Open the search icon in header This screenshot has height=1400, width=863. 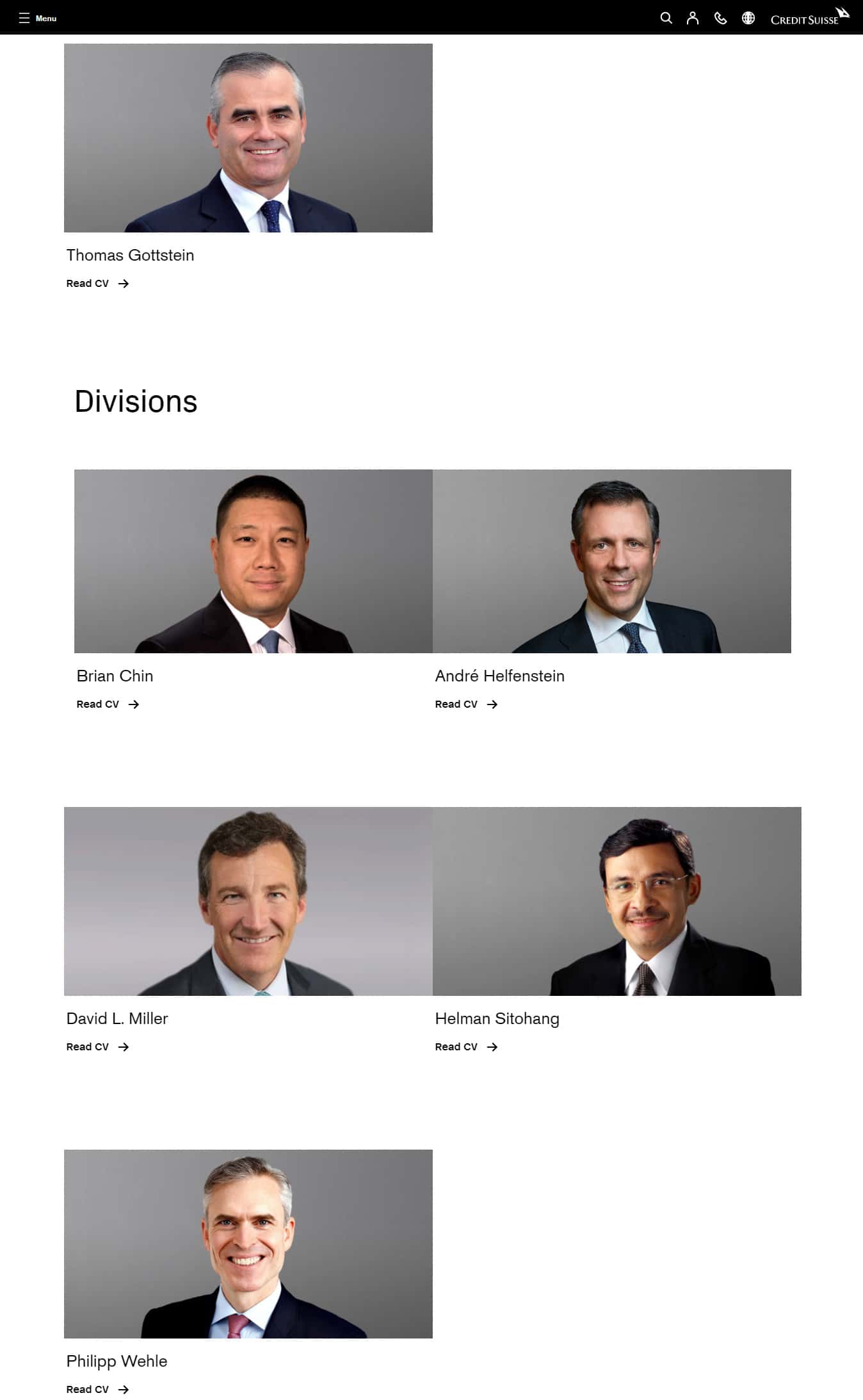tap(666, 18)
